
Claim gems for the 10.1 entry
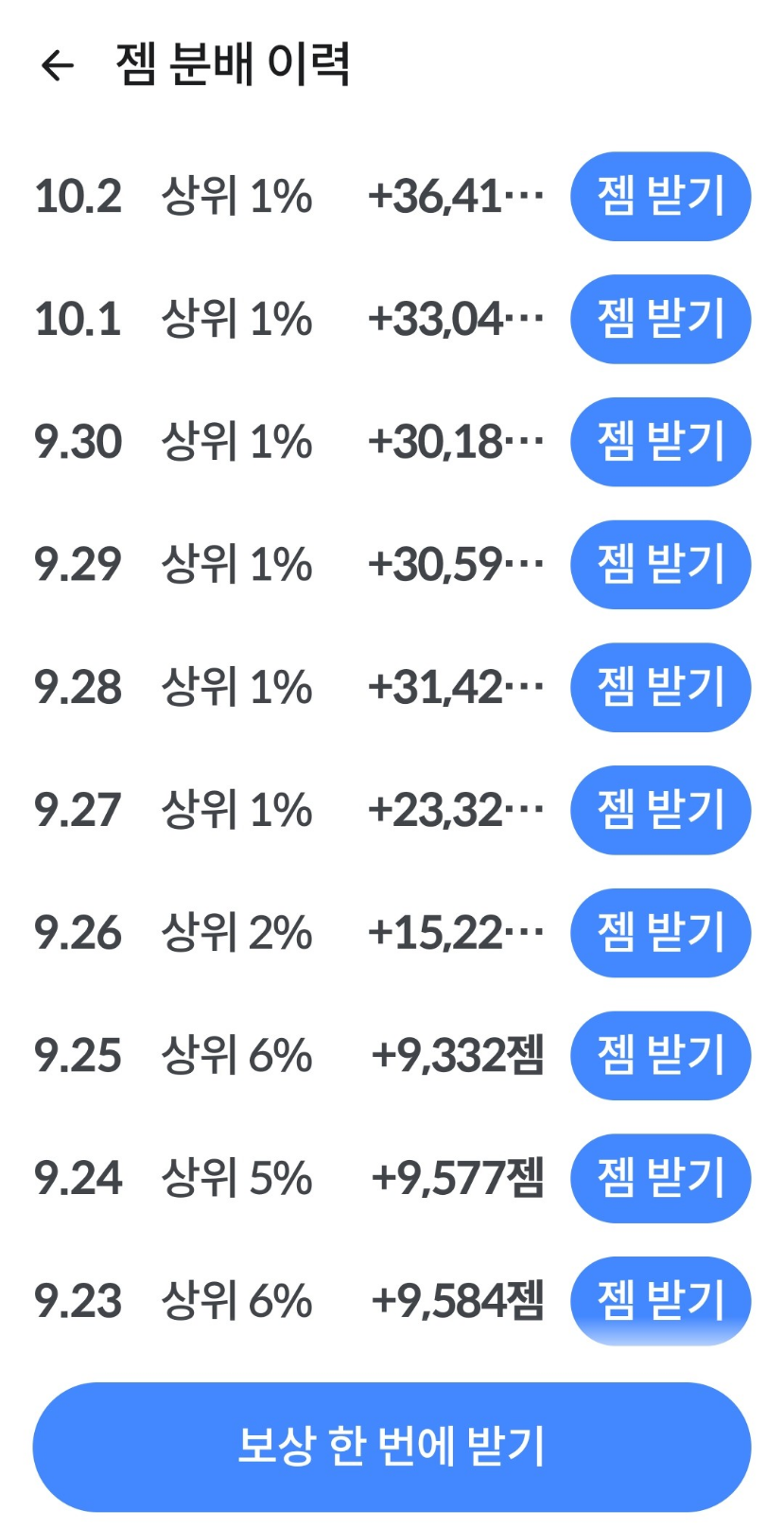tap(660, 319)
